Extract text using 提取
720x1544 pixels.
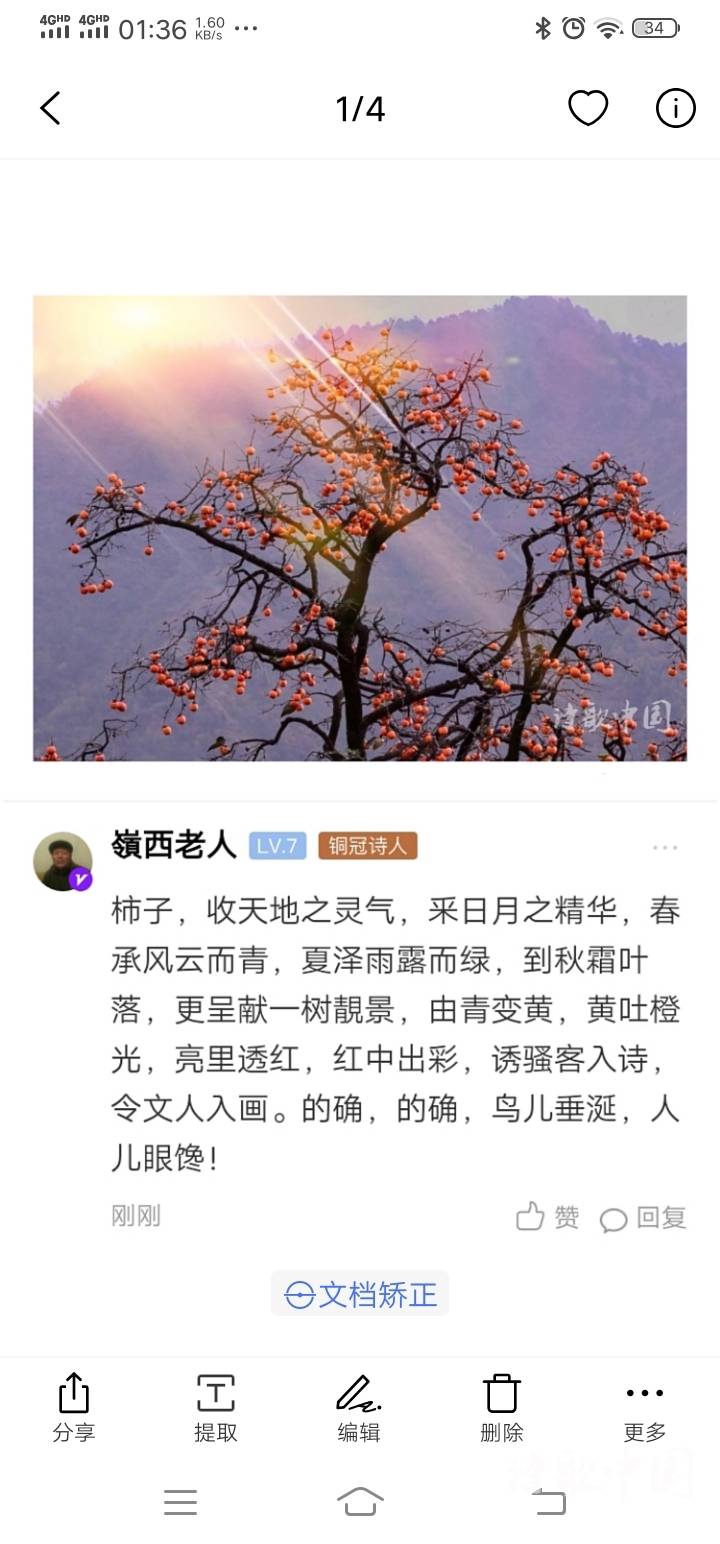tap(216, 1406)
